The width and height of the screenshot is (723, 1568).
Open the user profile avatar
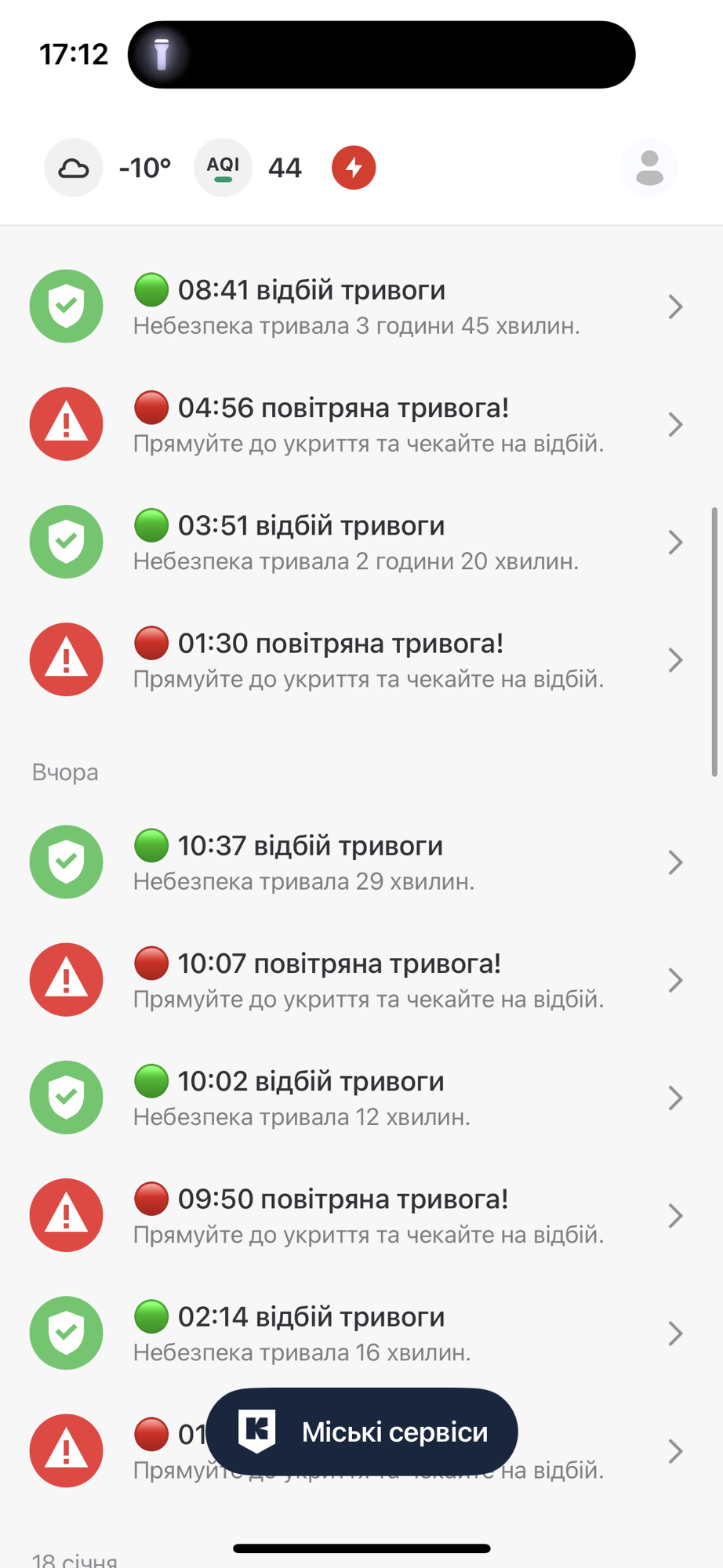coord(649,168)
